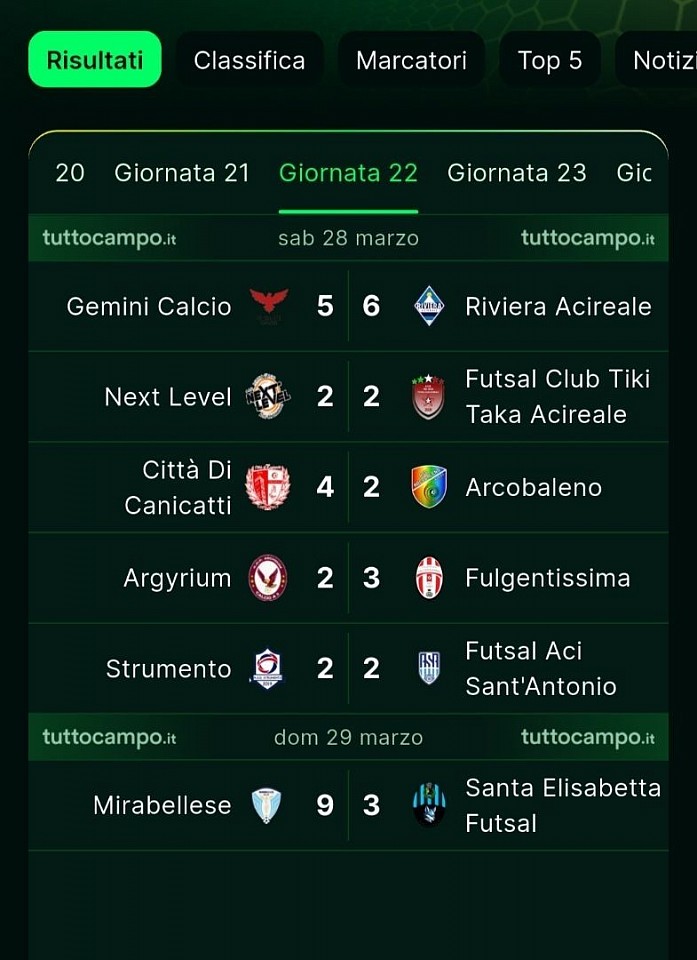697x960 pixels.
Task: Open the Marcatori tab
Action: pyautogui.click(x=412, y=60)
